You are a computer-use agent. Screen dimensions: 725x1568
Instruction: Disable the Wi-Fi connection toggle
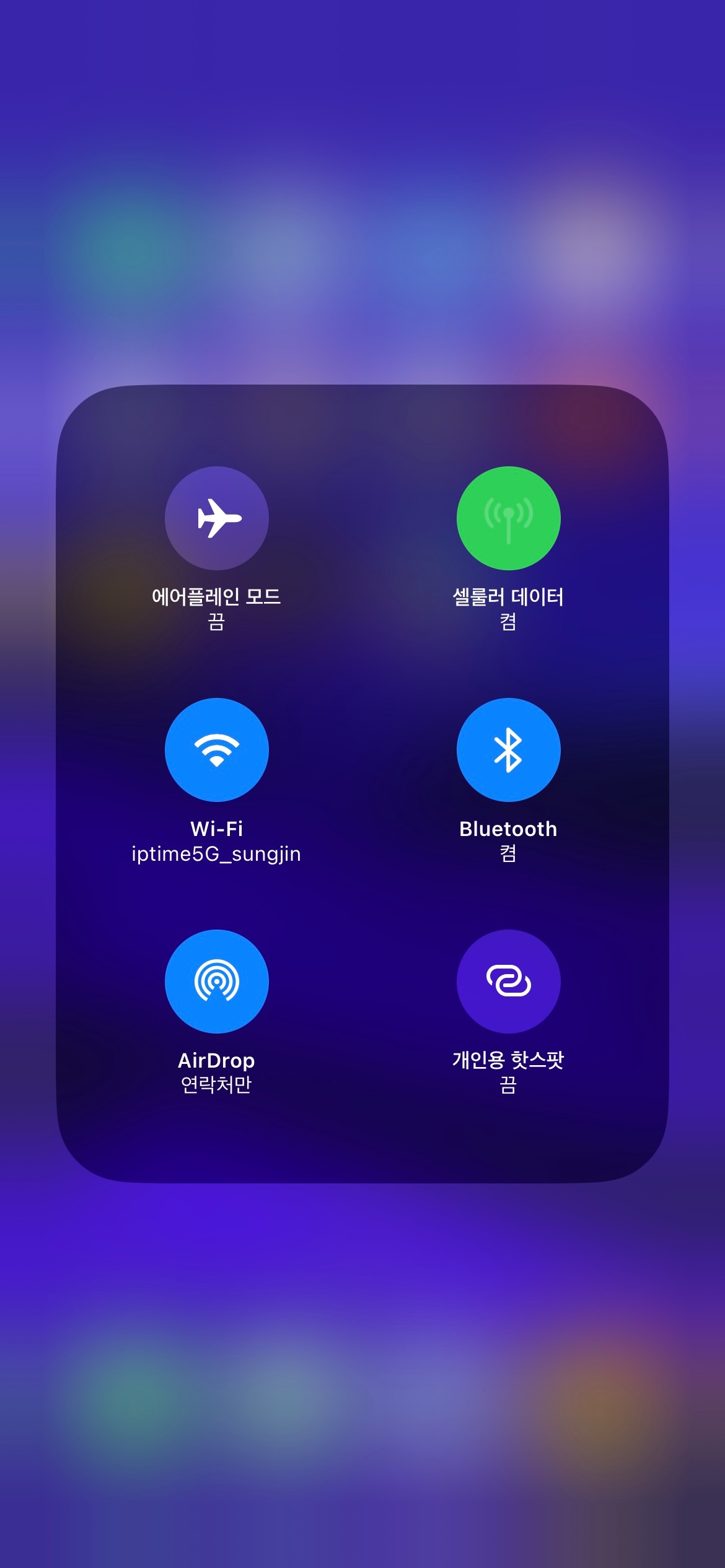pyautogui.click(x=216, y=749)
